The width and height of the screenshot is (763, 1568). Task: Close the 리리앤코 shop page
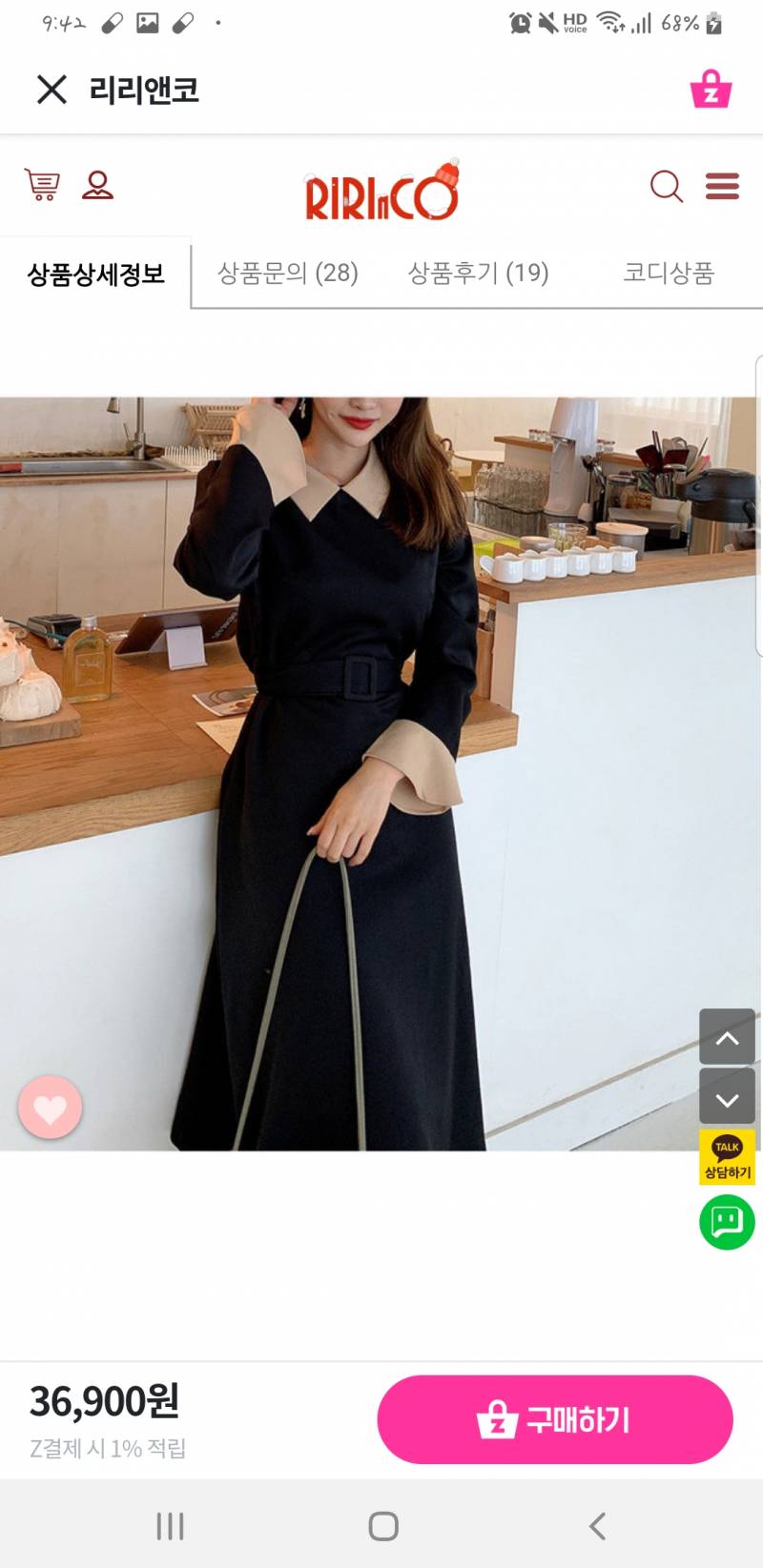click(x=52, y=90)
